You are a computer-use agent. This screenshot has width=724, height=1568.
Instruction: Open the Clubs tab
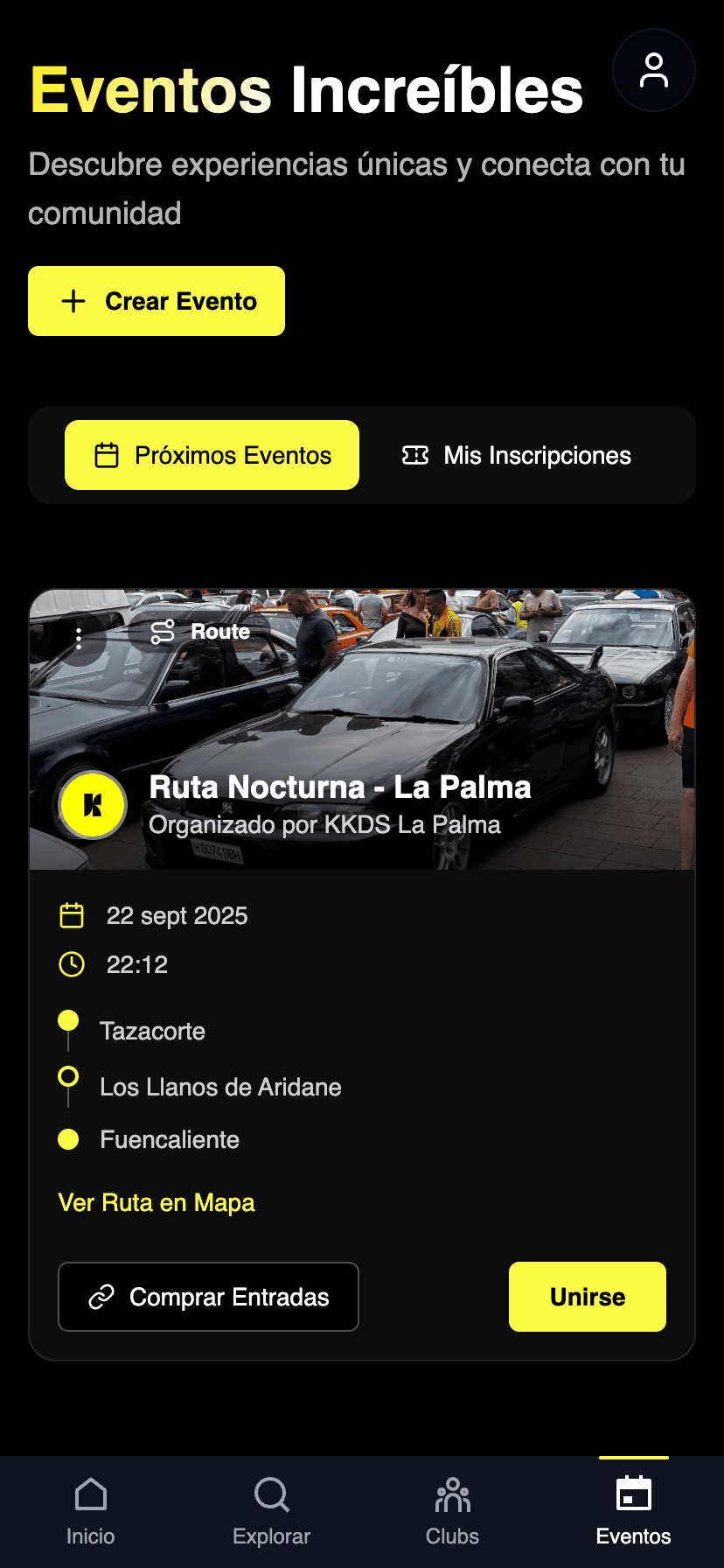452,1511
